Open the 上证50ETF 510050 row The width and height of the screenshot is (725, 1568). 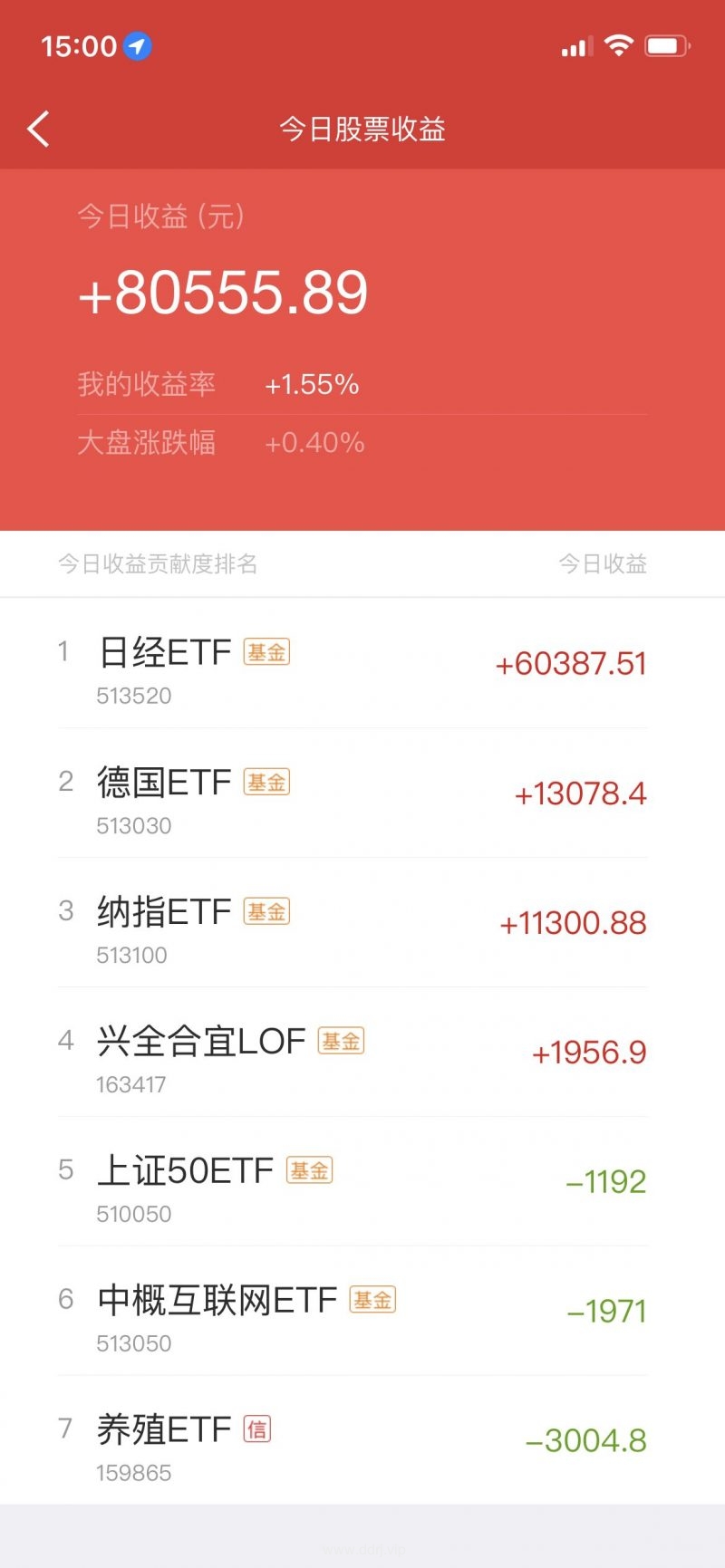362,1181
